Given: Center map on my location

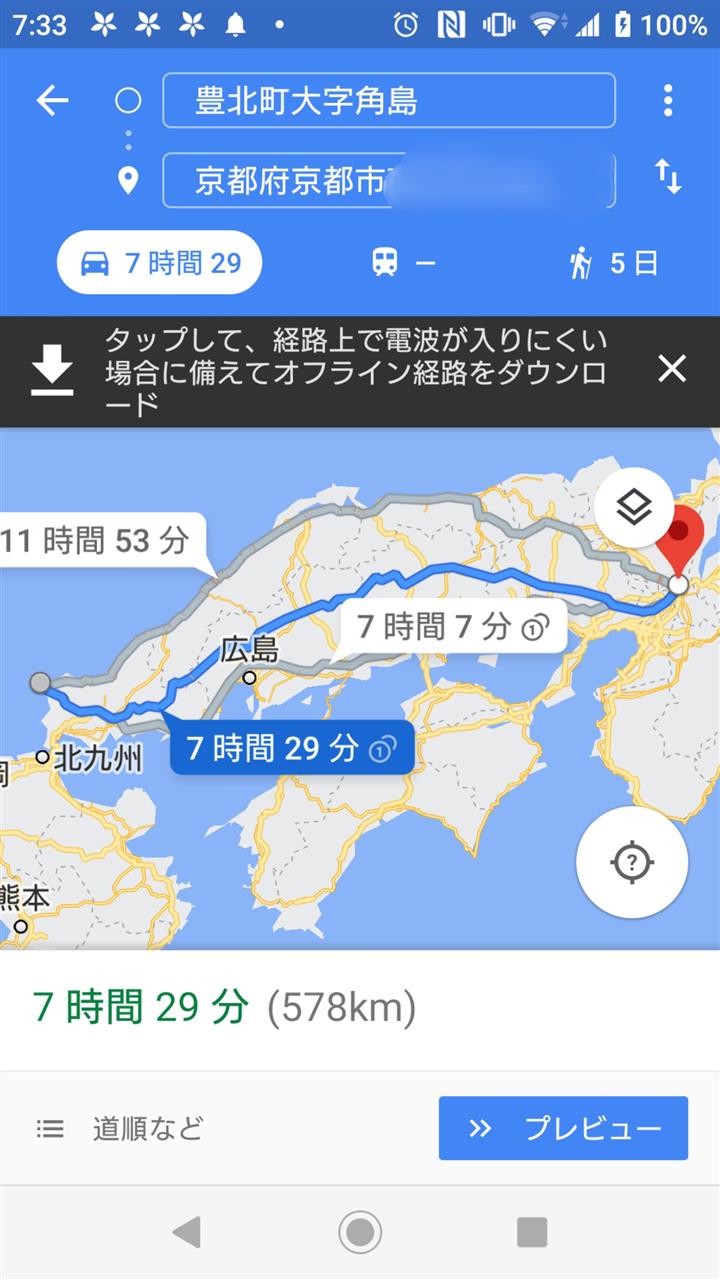Looking at the screenshot, I should coord(632,862).
